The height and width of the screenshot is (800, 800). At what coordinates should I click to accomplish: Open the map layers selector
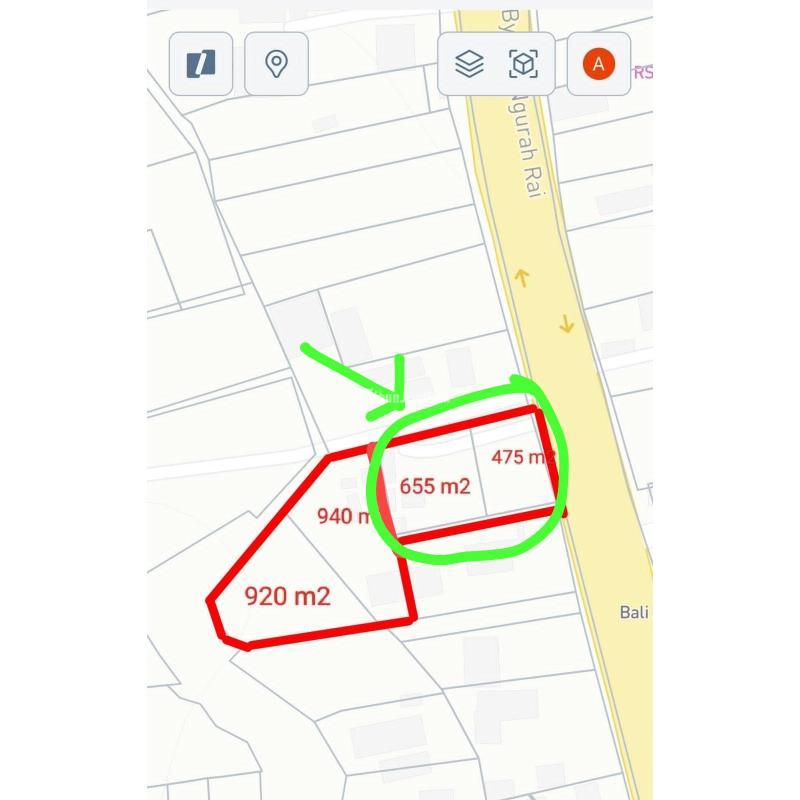[x=469, y=64]
